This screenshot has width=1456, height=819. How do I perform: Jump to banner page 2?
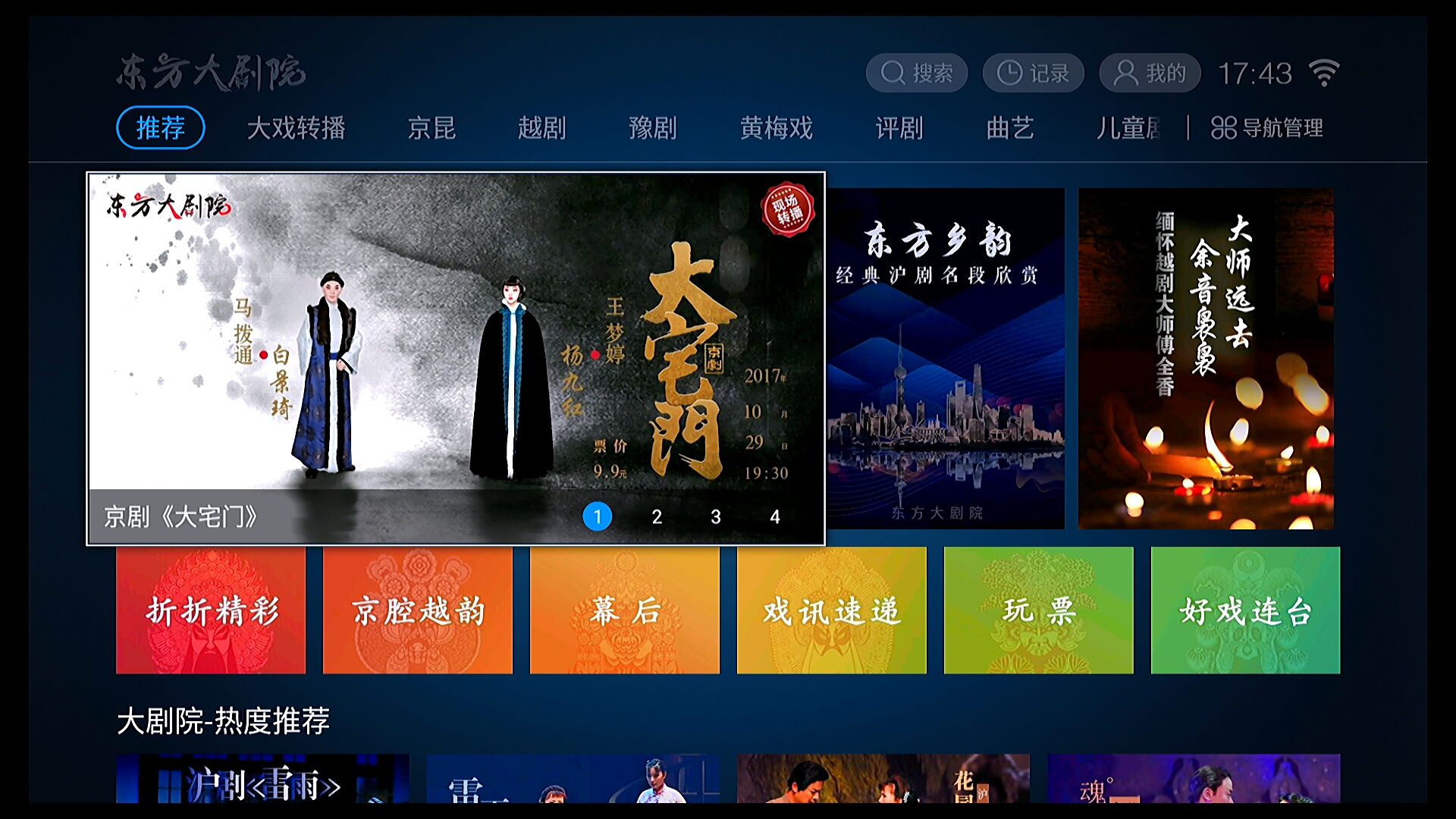[x=657, y=516]
